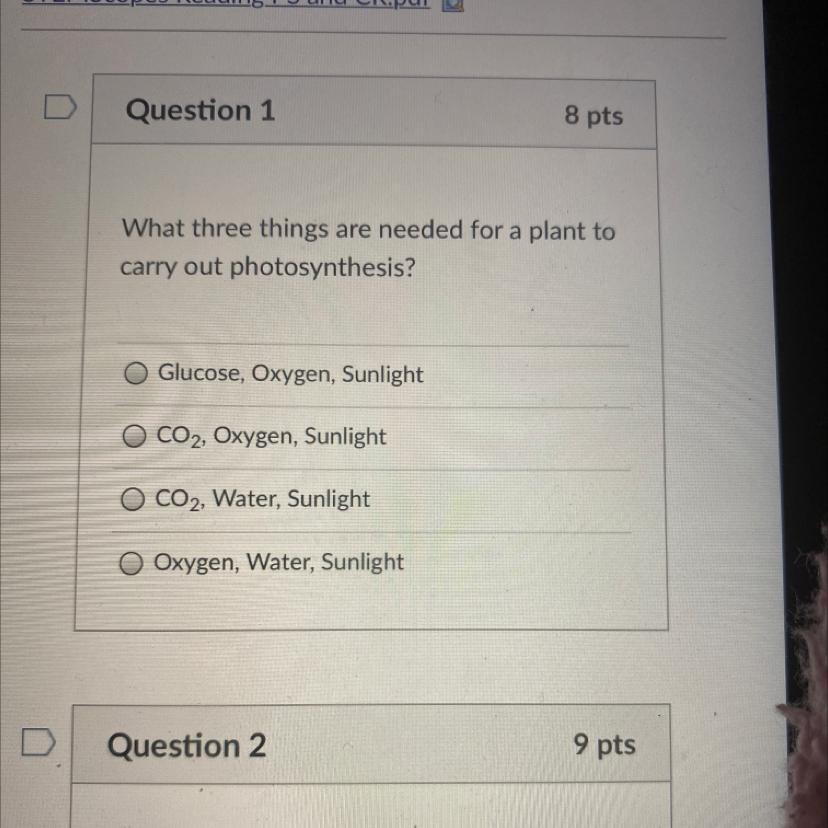Select Glucose, Oxygen, Sunlight answer
Screen dimensions: 828x828
(x=135, y=375)
